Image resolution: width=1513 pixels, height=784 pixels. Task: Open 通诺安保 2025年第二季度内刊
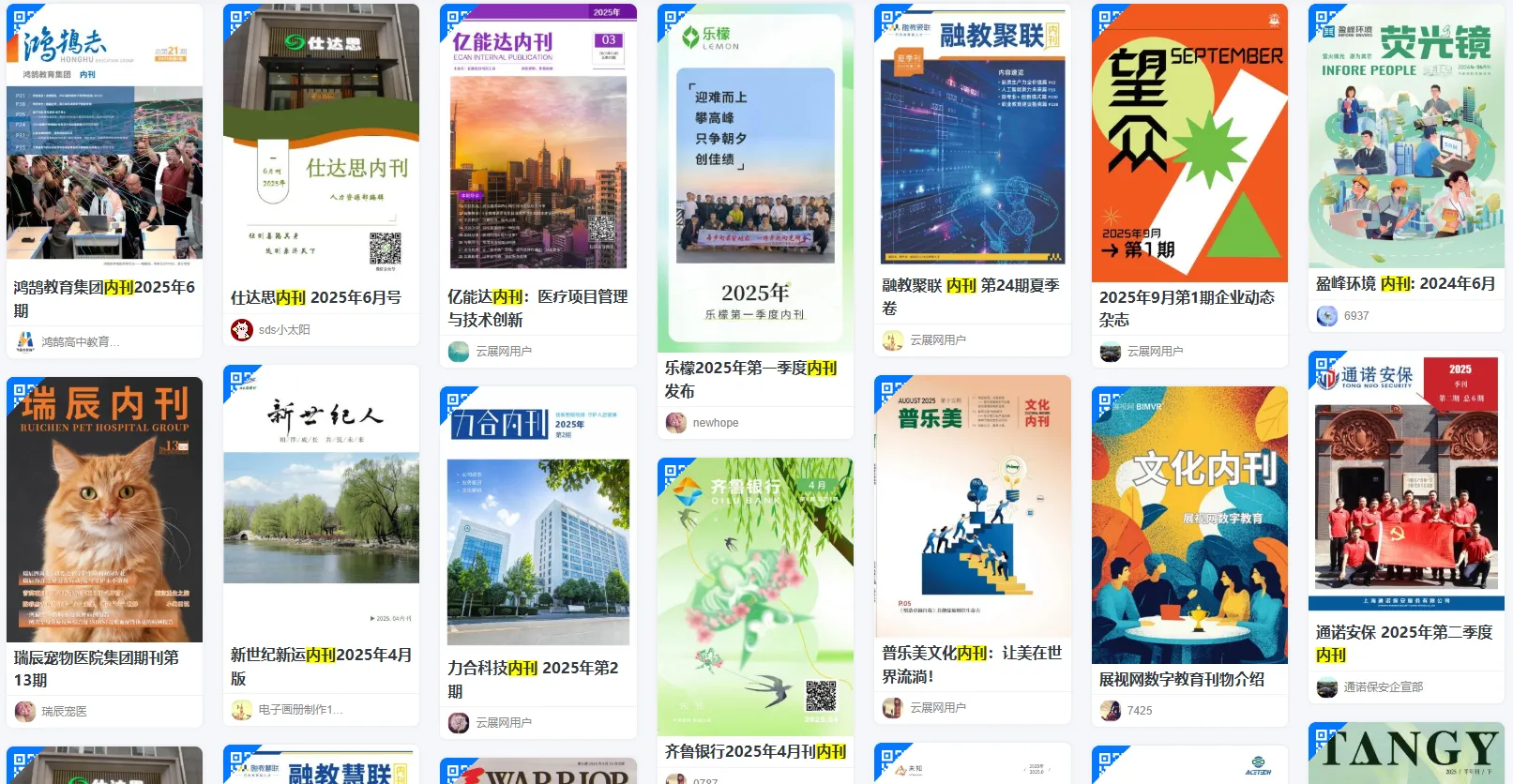[1404, 643]
